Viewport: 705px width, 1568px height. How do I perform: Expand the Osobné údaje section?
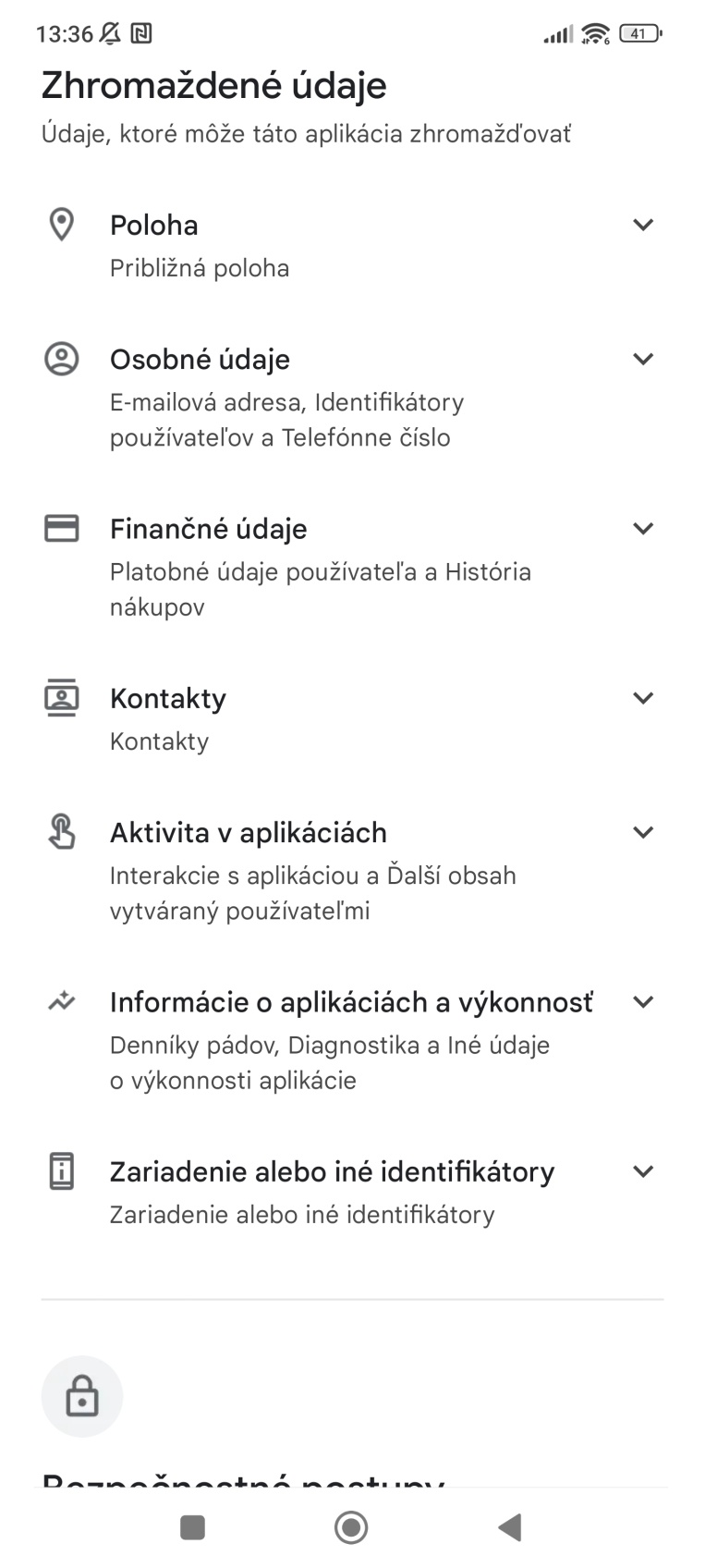[x=643, y=359]
